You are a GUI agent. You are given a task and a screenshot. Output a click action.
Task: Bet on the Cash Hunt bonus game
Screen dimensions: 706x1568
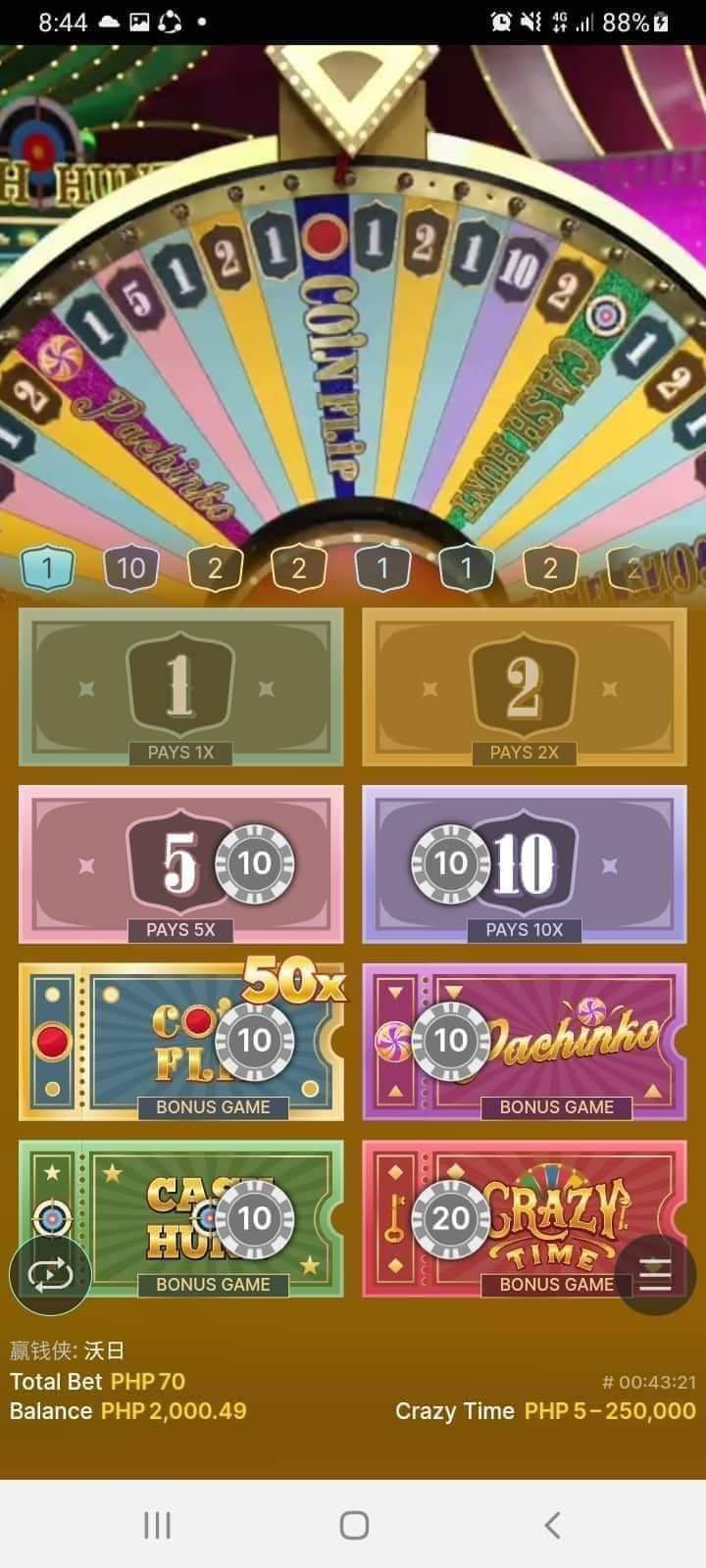[x=180, y=1218]
